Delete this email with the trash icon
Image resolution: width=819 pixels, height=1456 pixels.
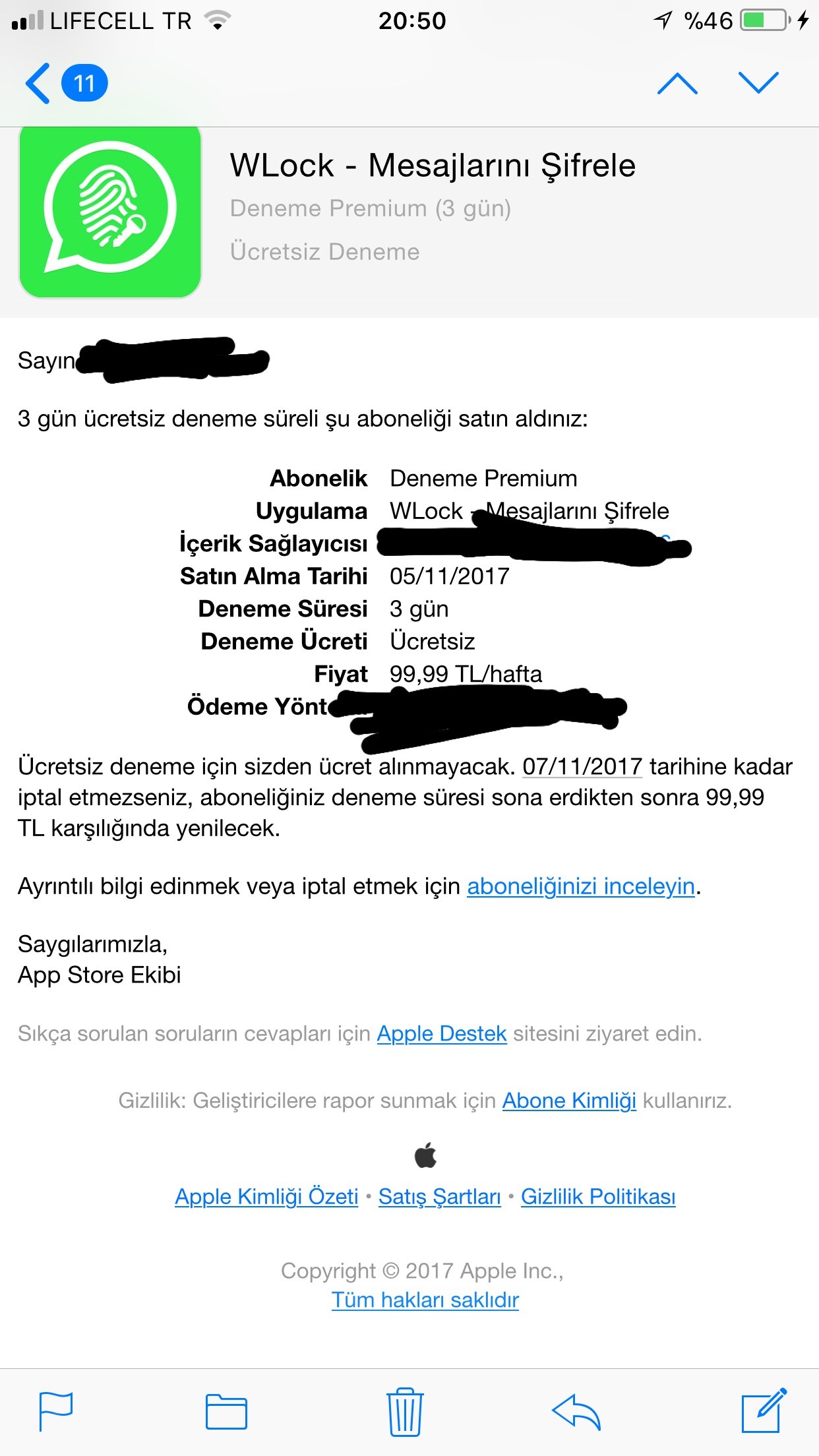(x=404, y=1411)
